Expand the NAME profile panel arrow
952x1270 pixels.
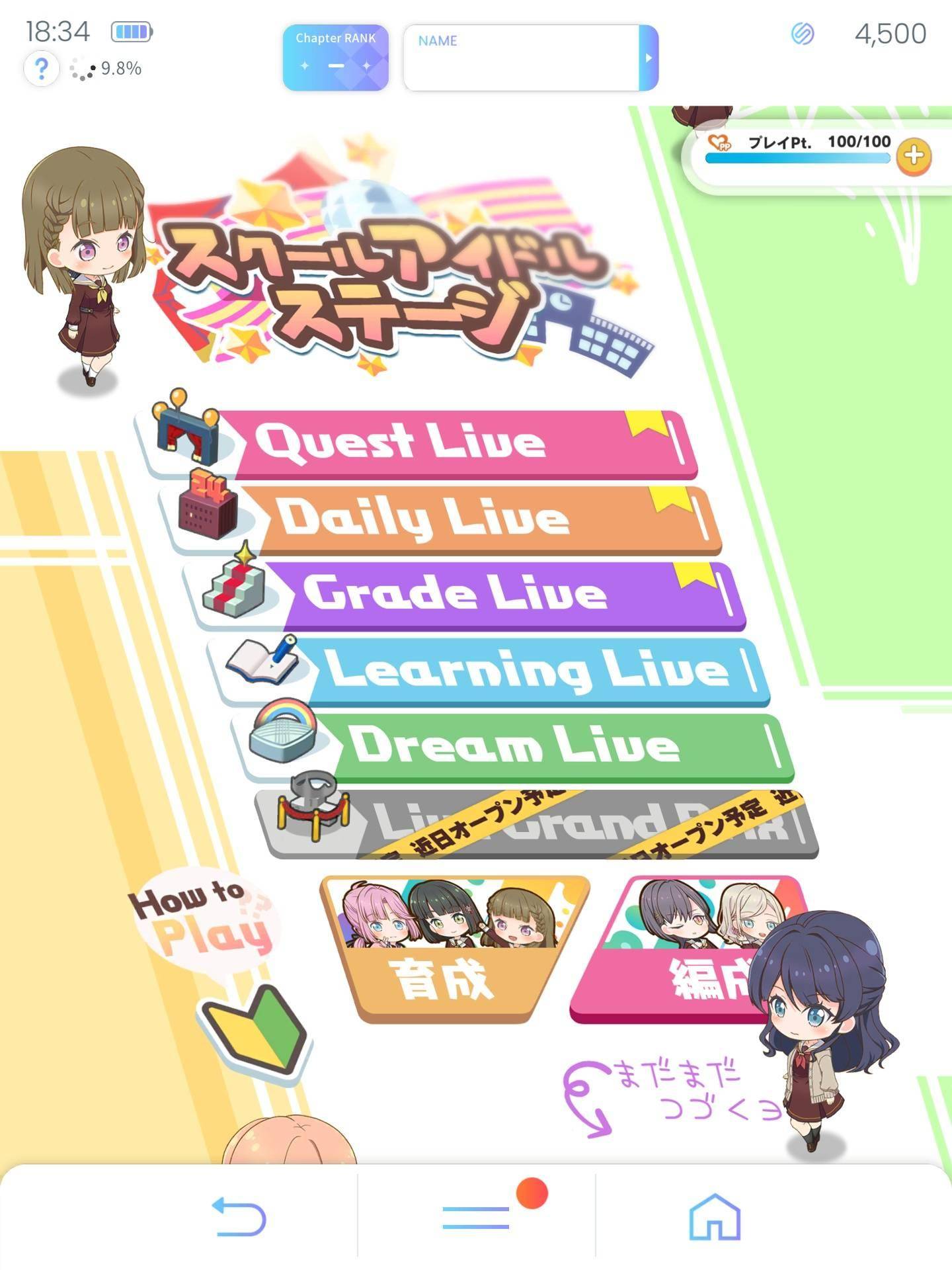649,58
